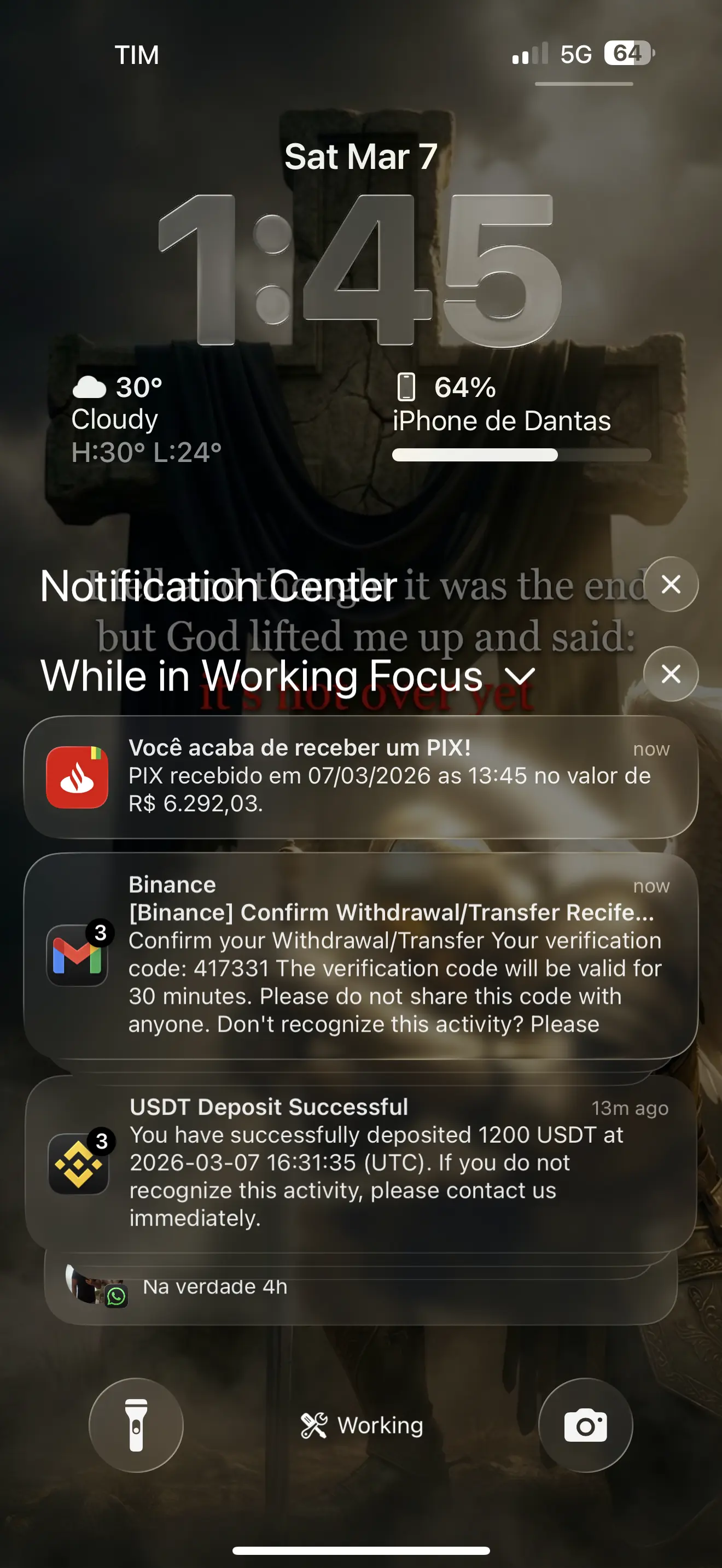Open the Working focus mode selector
The width and height of the screenshot is (722, 1568).
click(362, 1425)
